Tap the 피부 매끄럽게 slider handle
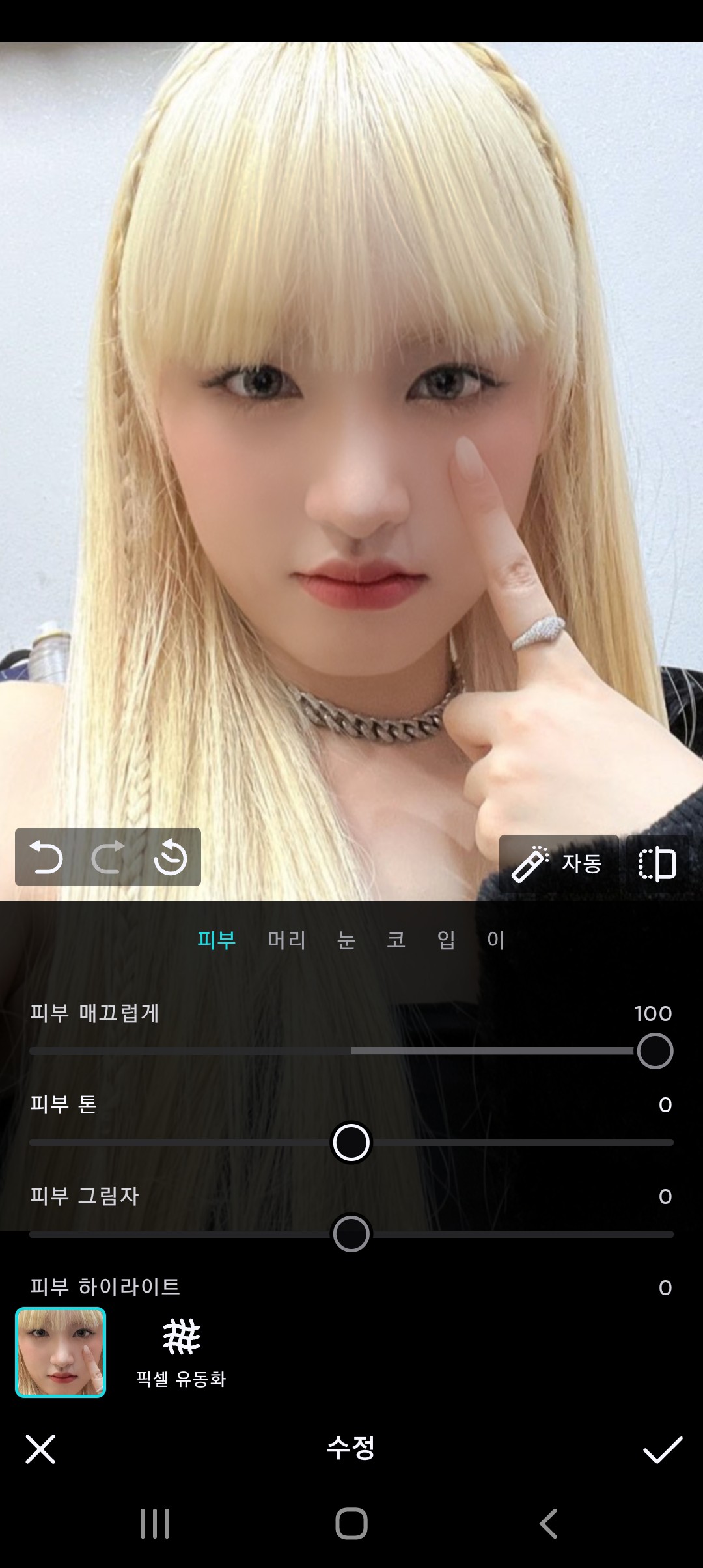The image size is (703, 1568). (x=655, y=1051)
